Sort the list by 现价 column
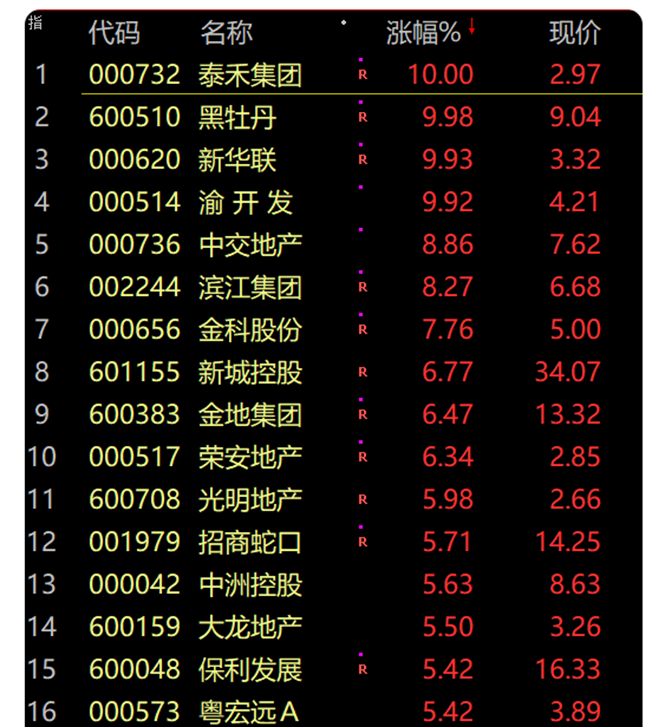 [575, 32]
